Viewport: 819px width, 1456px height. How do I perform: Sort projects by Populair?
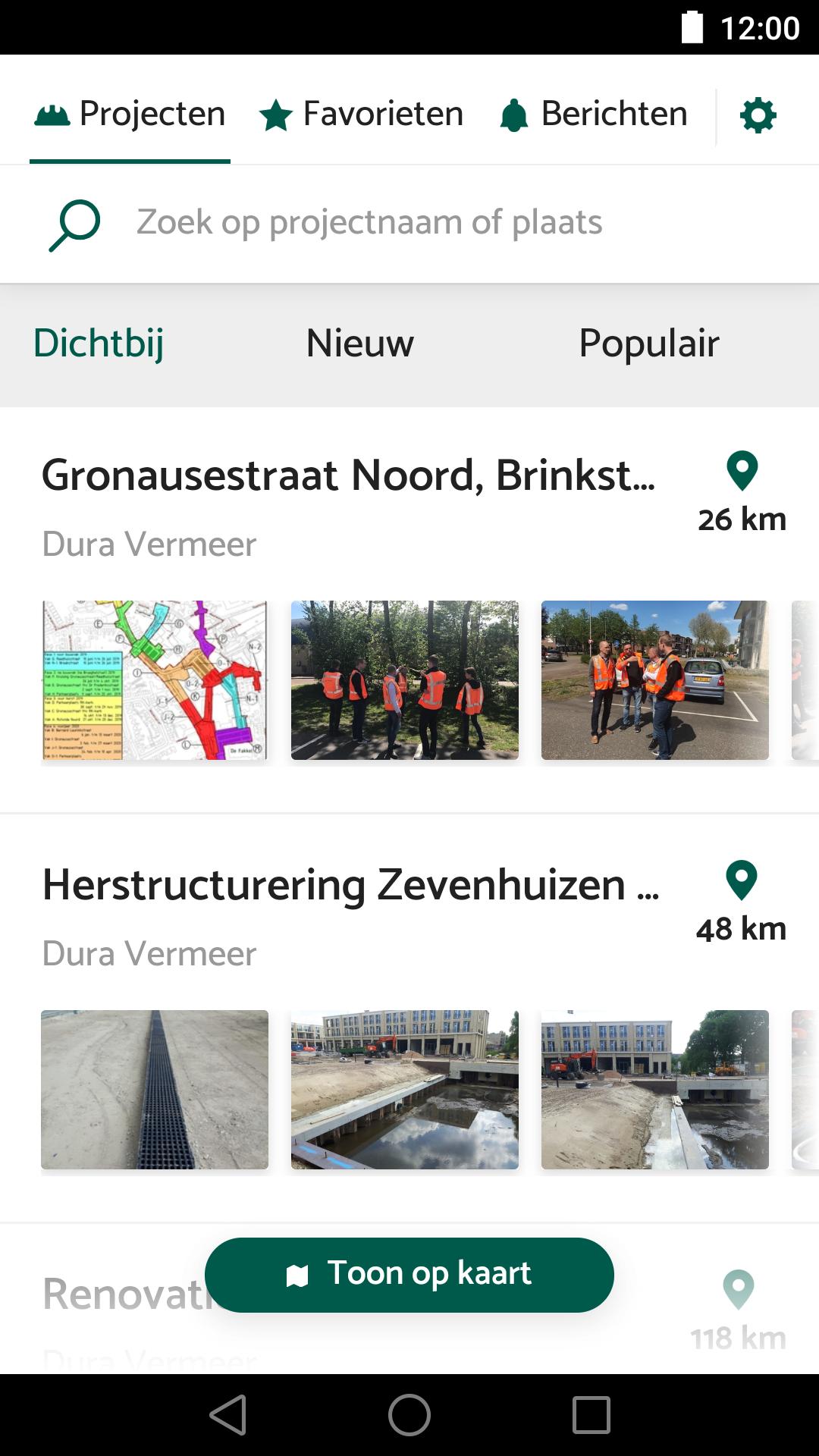click(648, 343)
